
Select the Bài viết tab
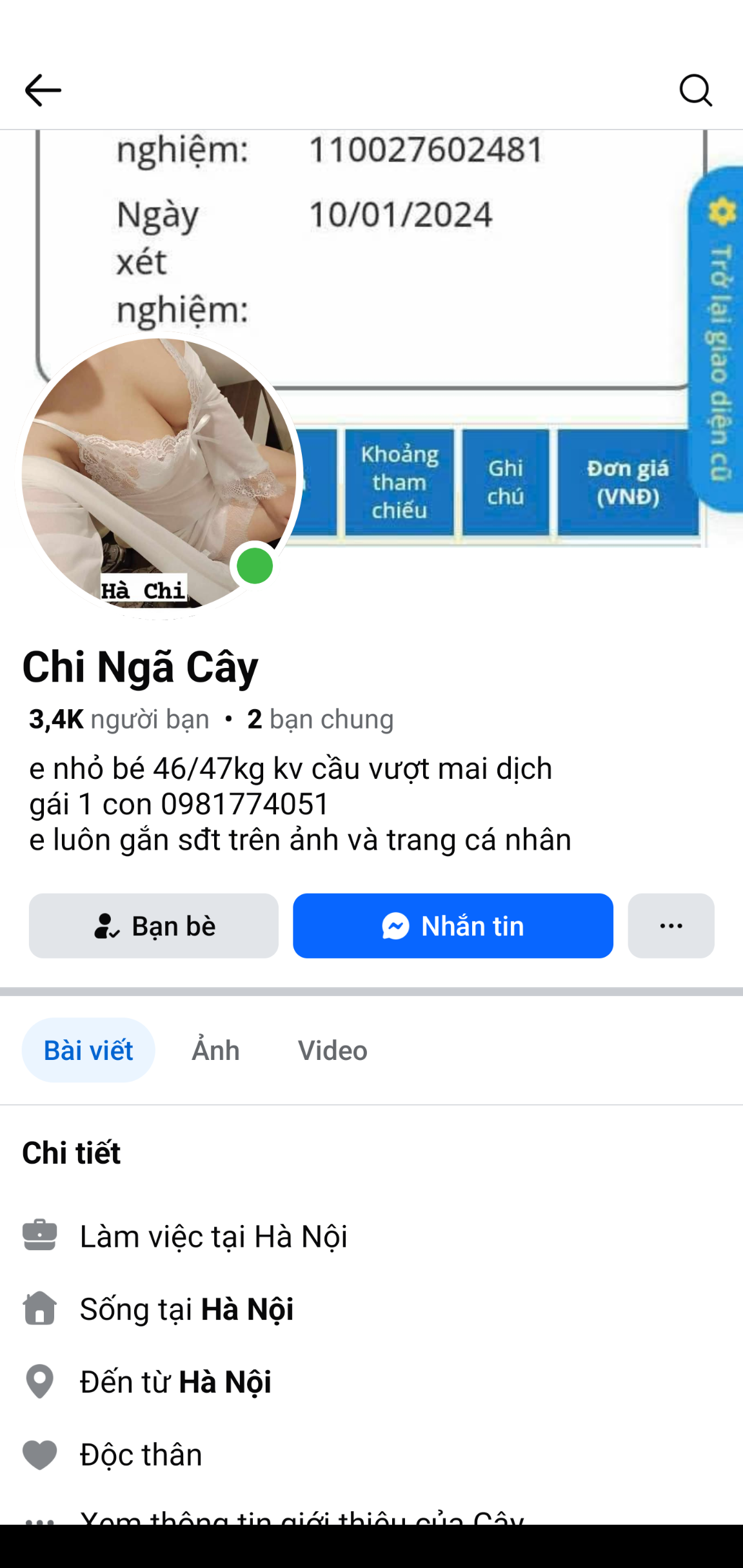pos(88,1050)
